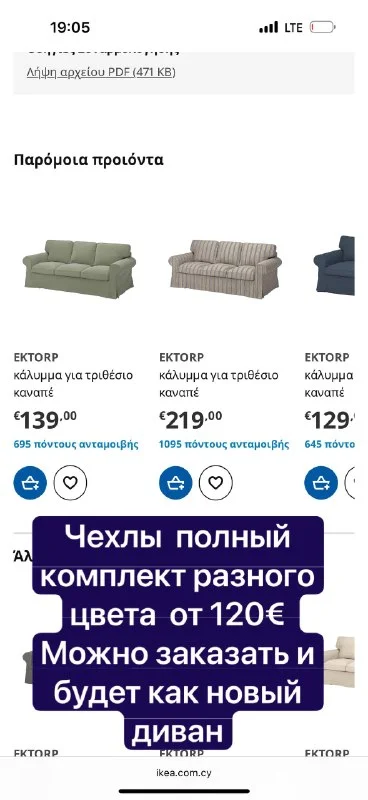This screenshot has width=368, height=800.
Task: Favorite the €139 green sofa cover
Action: tap(70, 483)
